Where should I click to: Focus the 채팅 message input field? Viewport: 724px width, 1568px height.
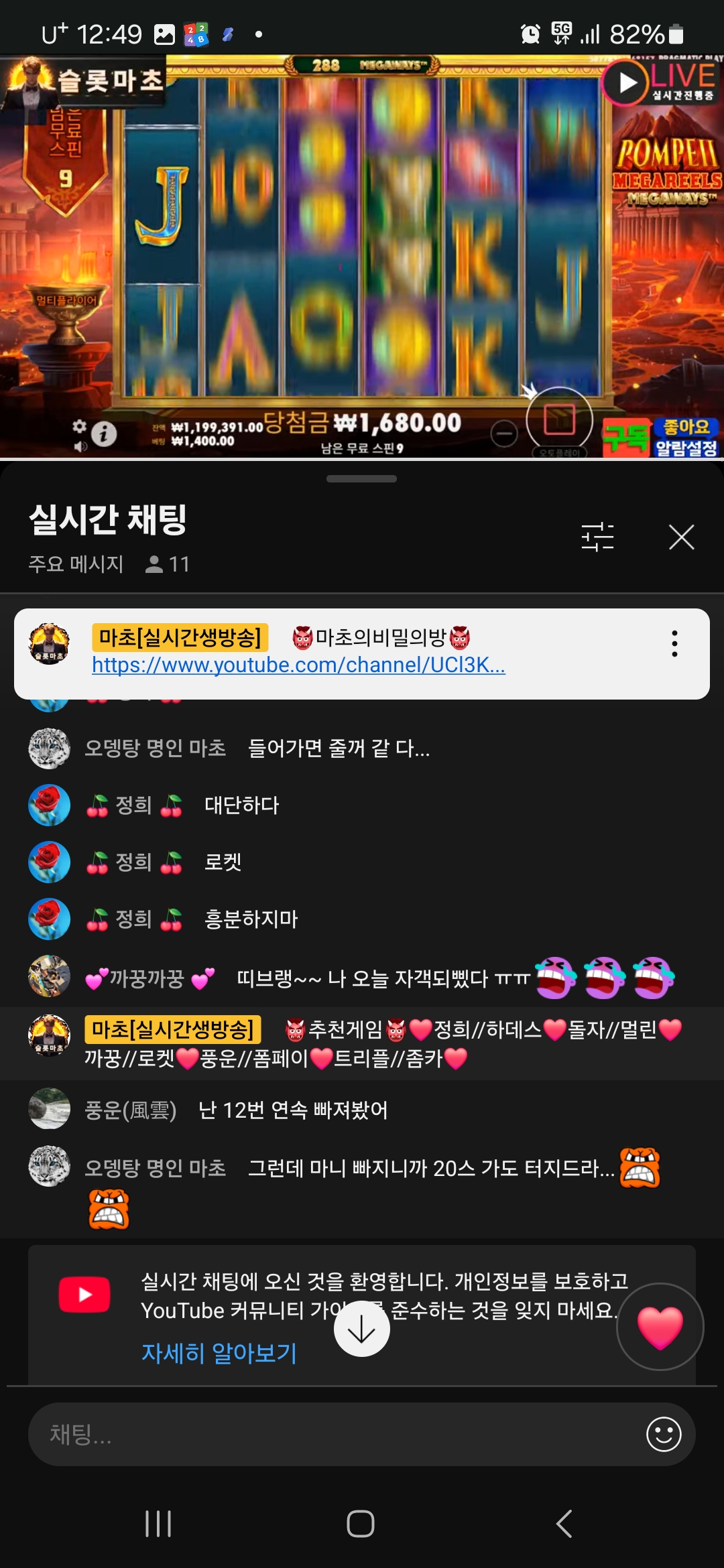click(335, 1434)
